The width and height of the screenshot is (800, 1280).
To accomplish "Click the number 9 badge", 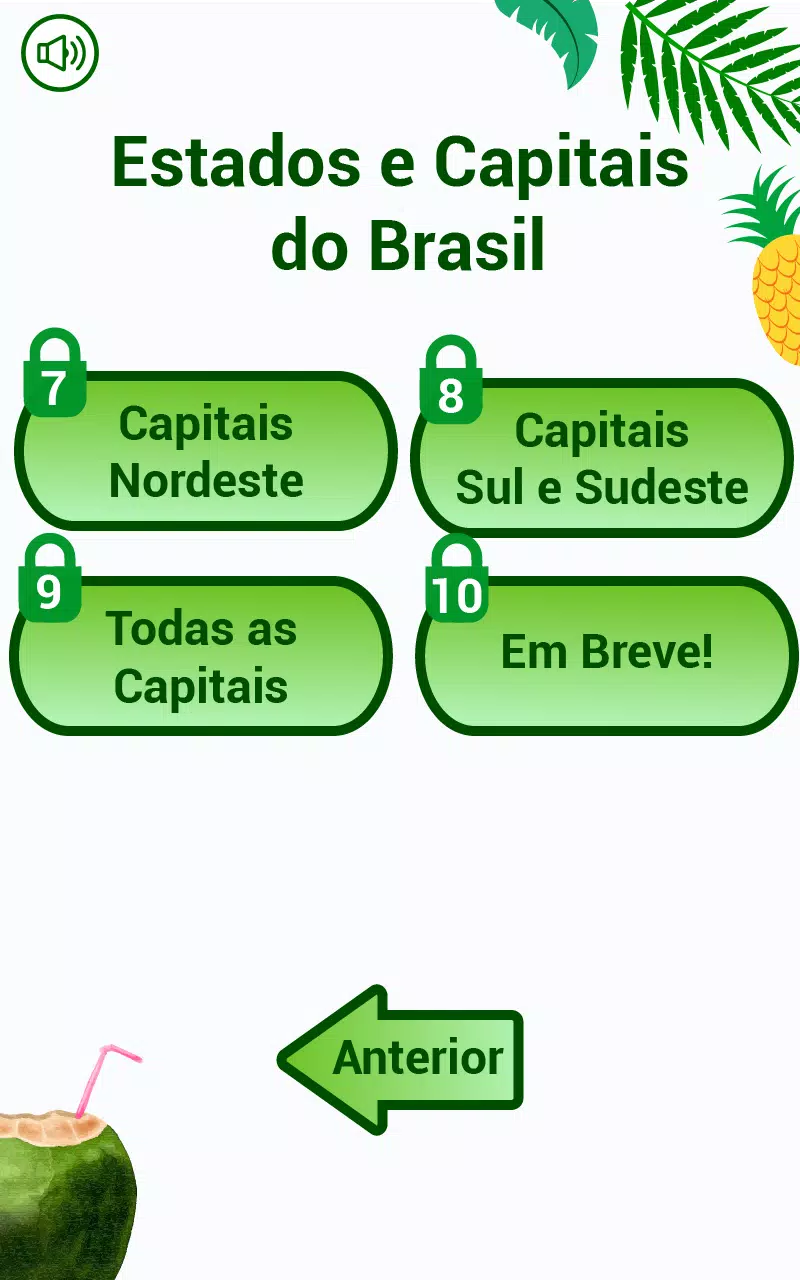I will coord(48,594).
